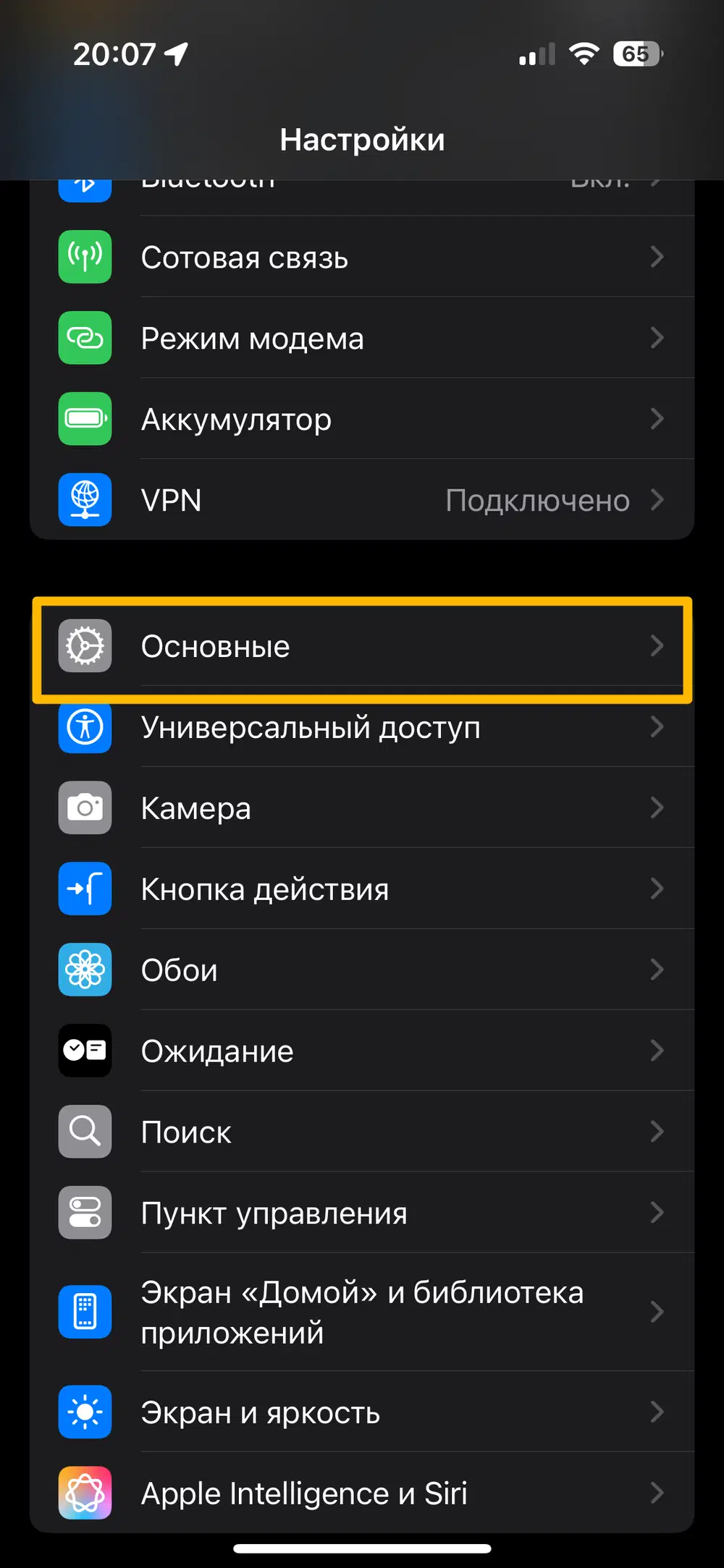Go to Аккумулятор settings
The height and width of the screenshot is (1568, 724).
(362, 419)
